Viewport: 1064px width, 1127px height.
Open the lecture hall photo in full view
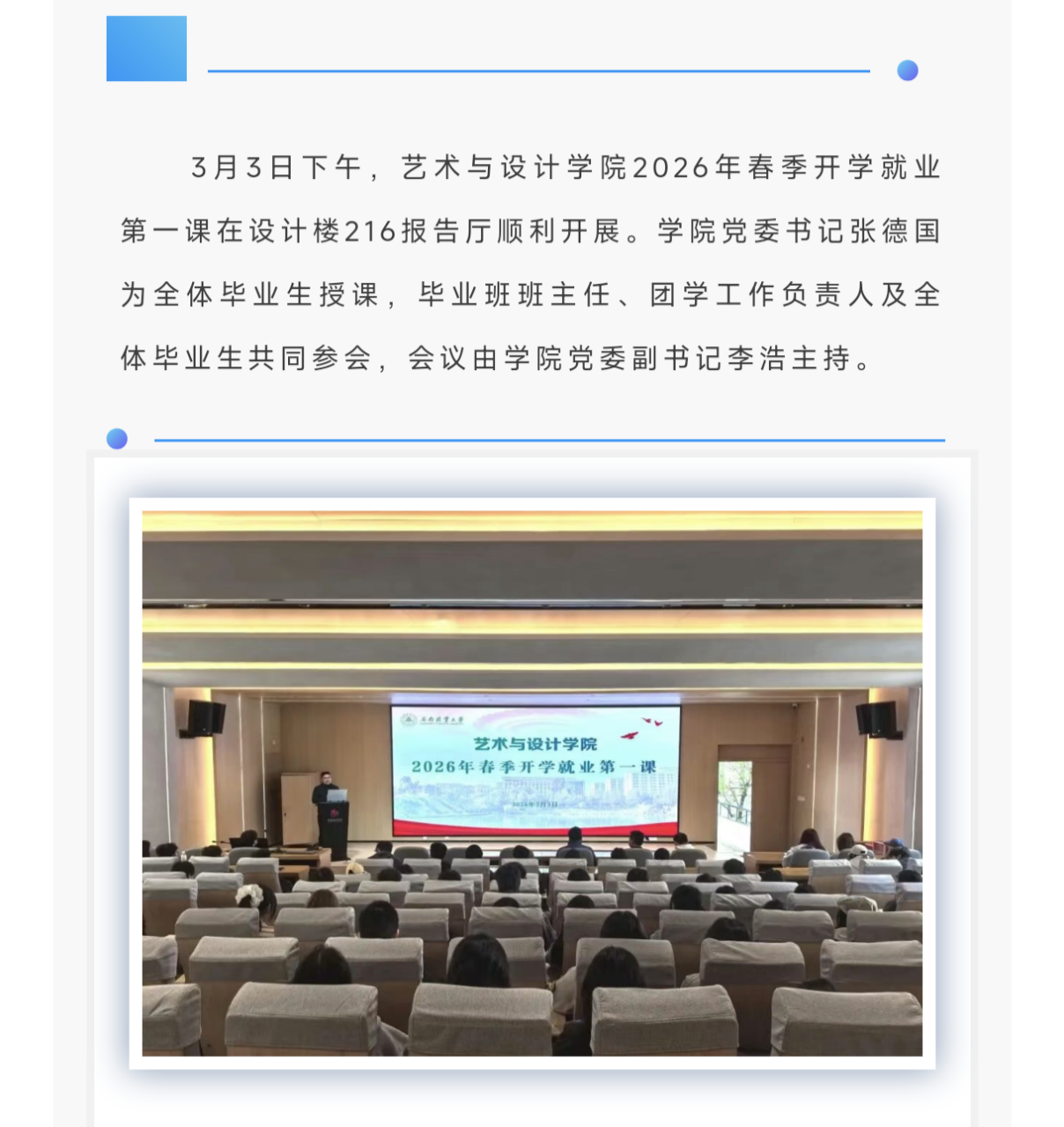pyautogui.click(x=532, y=782)
